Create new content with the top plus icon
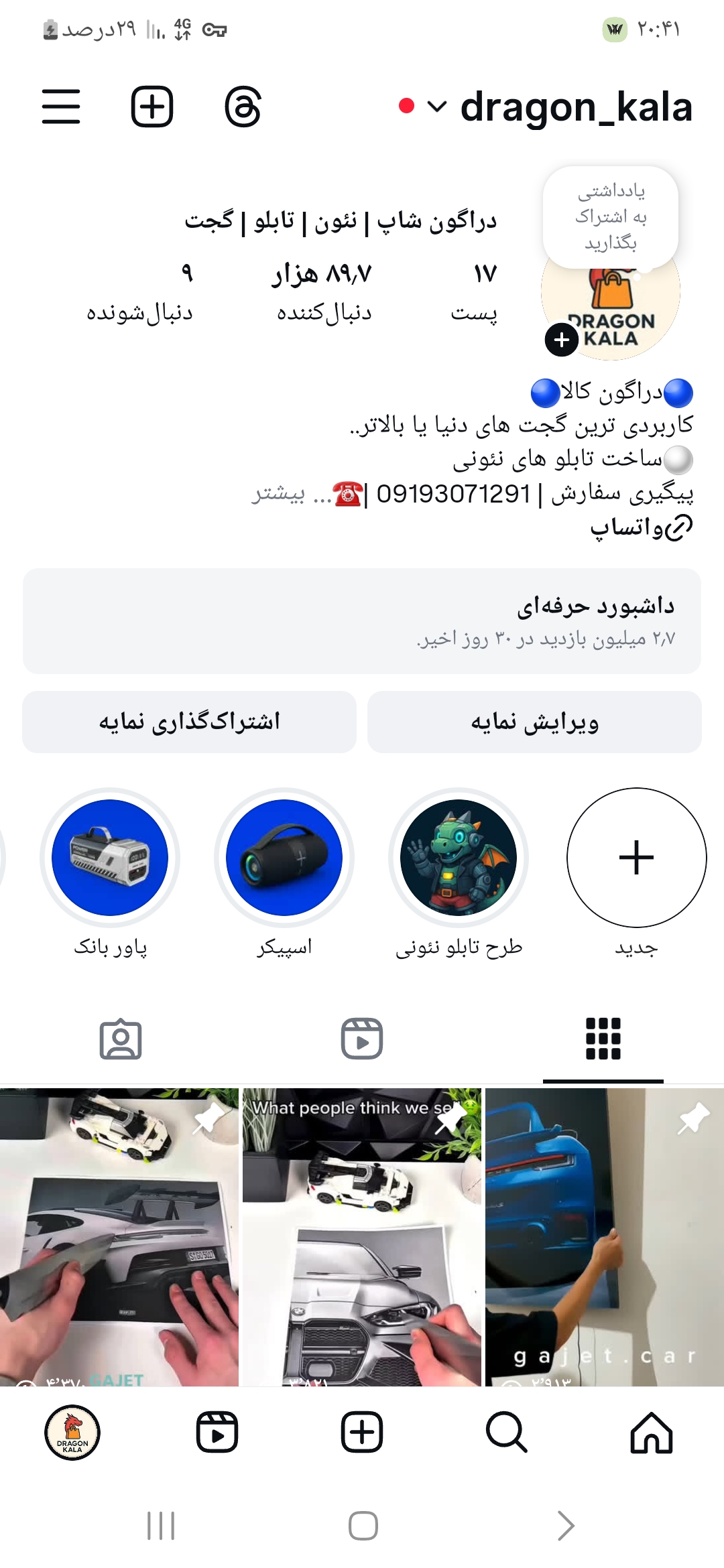 coord(152,107)
